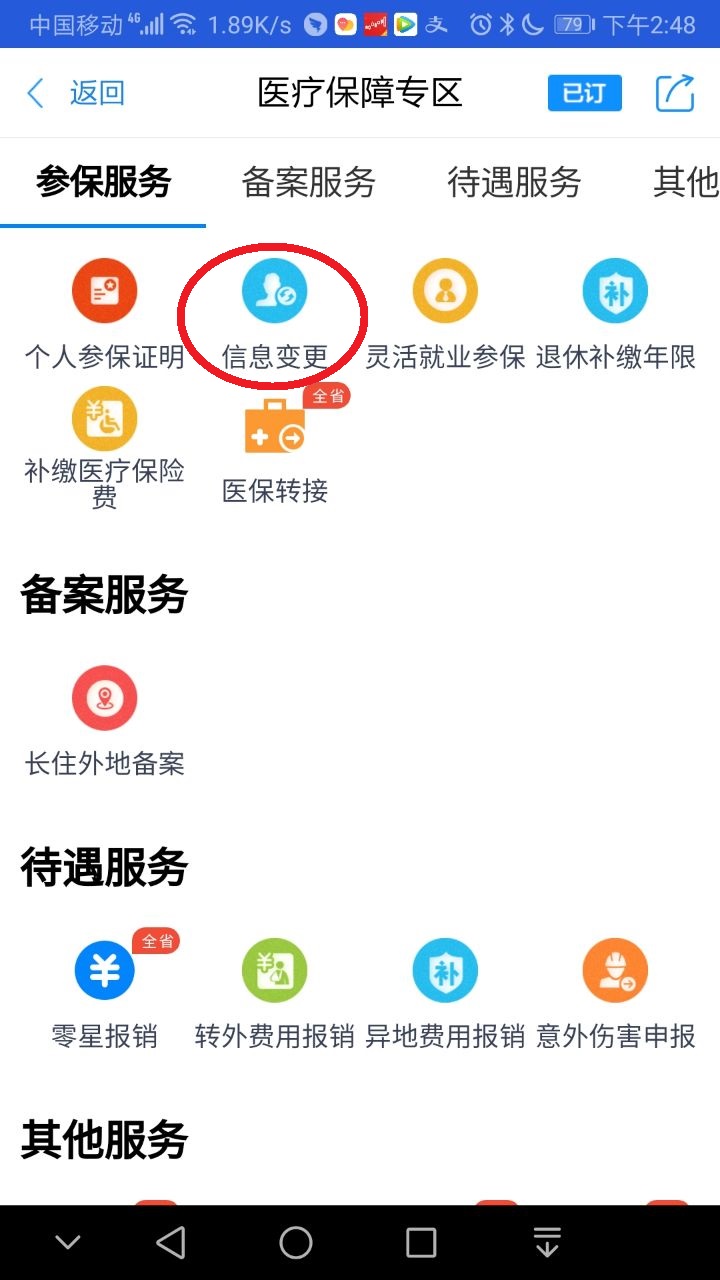
Task: Tap the 已订 subscribed button
Action: pyautogui.click(x=585, y=93)
